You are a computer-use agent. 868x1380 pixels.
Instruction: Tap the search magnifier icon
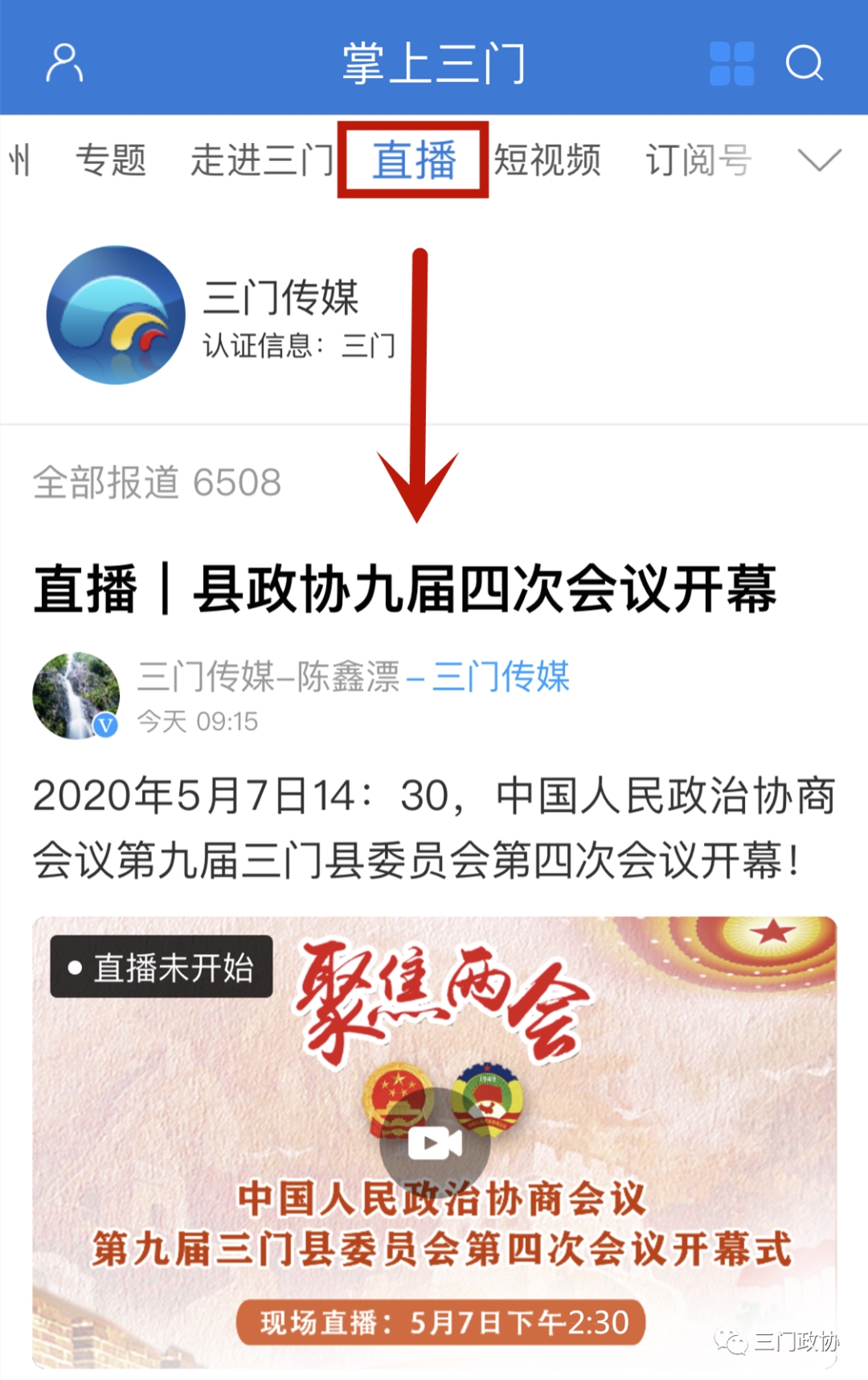point(805,63)
